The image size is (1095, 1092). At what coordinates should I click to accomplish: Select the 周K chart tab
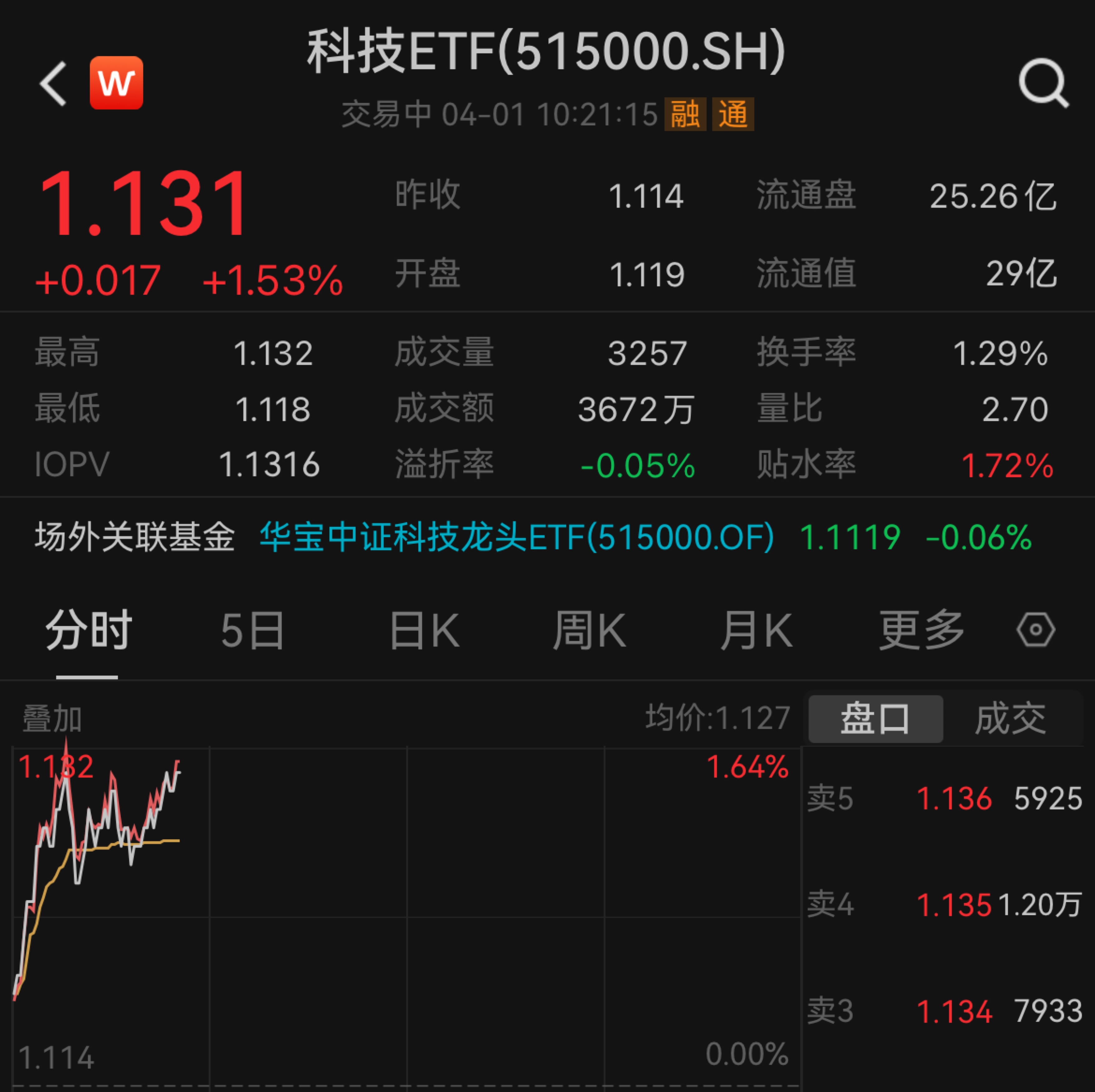pyautogui.click(x=589, y=630)
